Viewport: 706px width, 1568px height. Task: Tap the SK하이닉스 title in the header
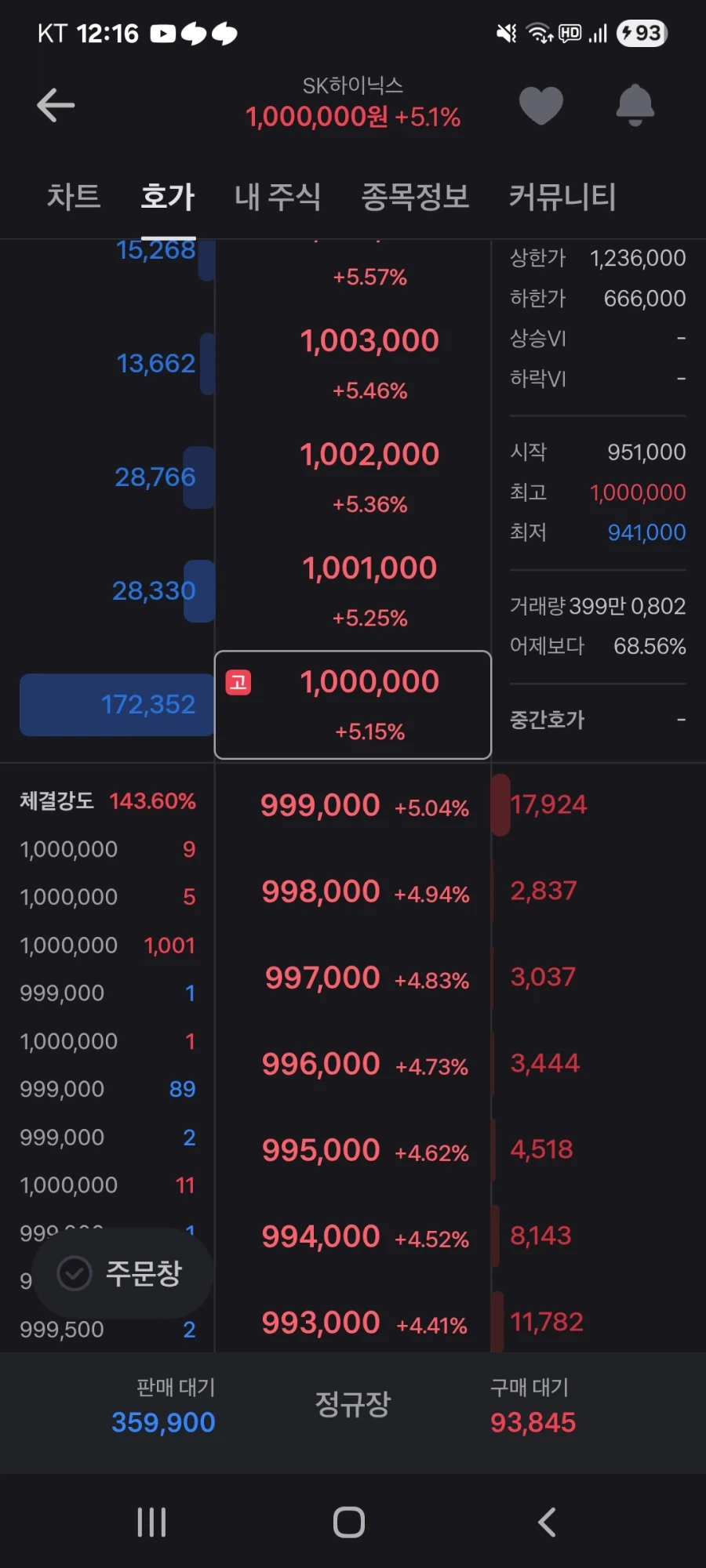pyautogui.click(x=354, y=86)
